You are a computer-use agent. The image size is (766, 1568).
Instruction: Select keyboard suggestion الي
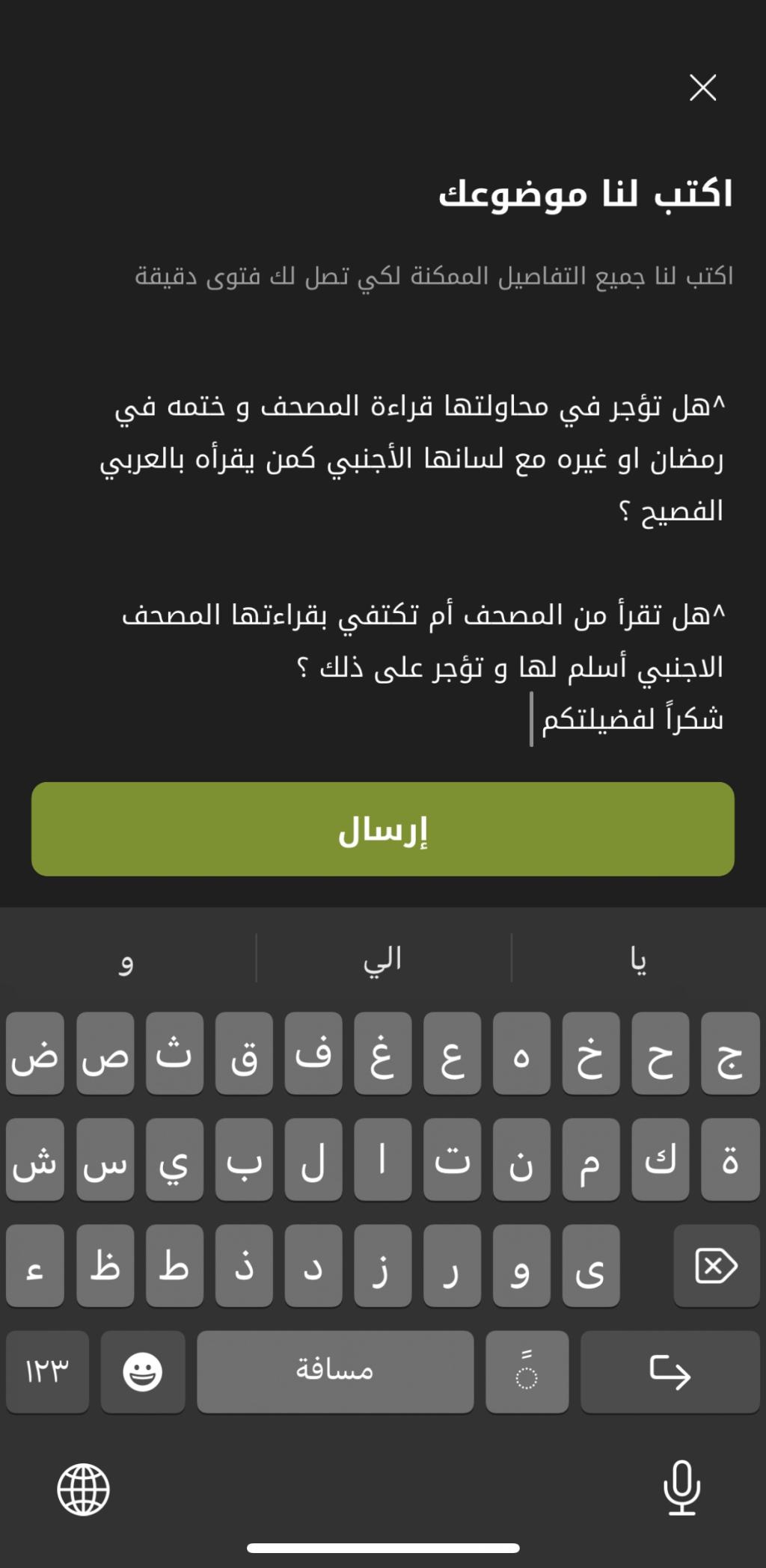coord(382,959)
